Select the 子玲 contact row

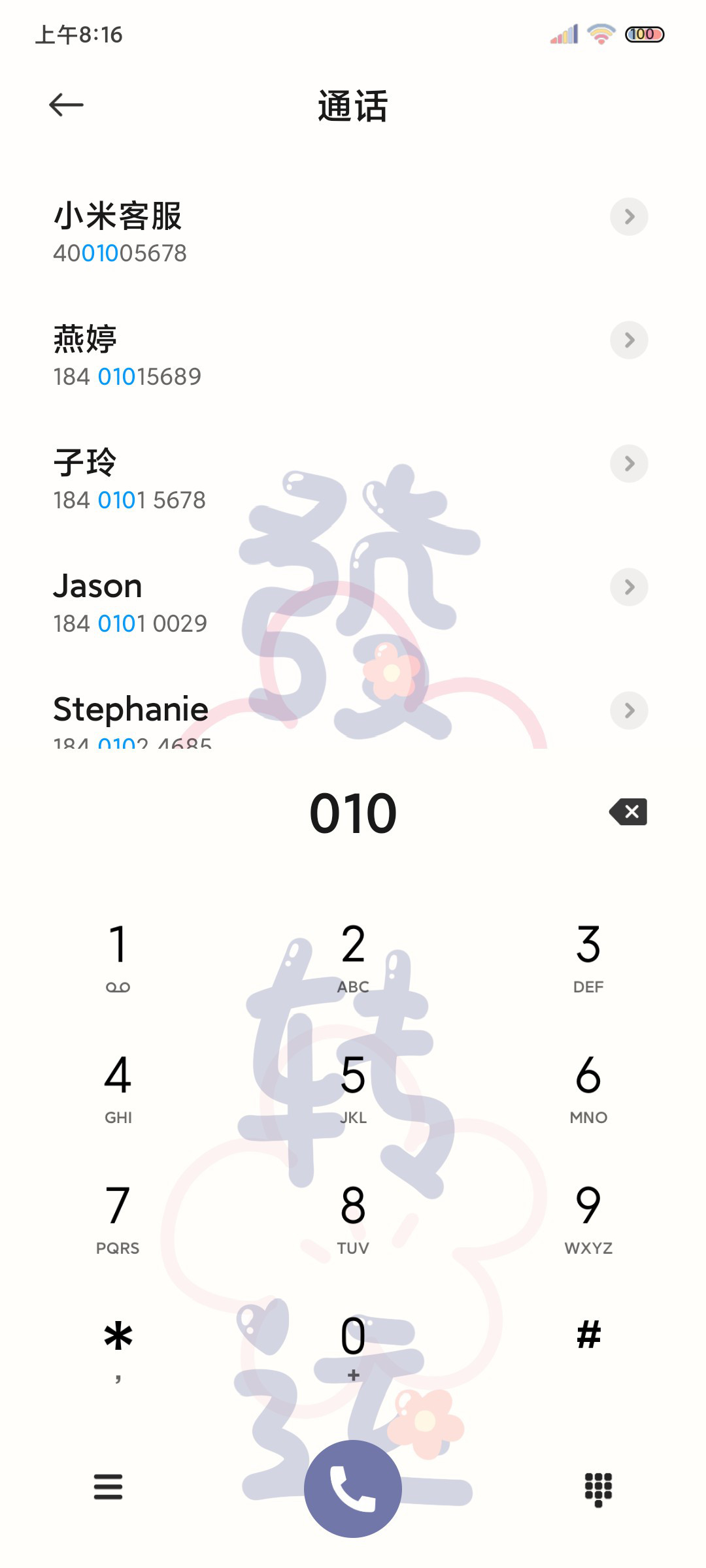(x=353, y=480)
